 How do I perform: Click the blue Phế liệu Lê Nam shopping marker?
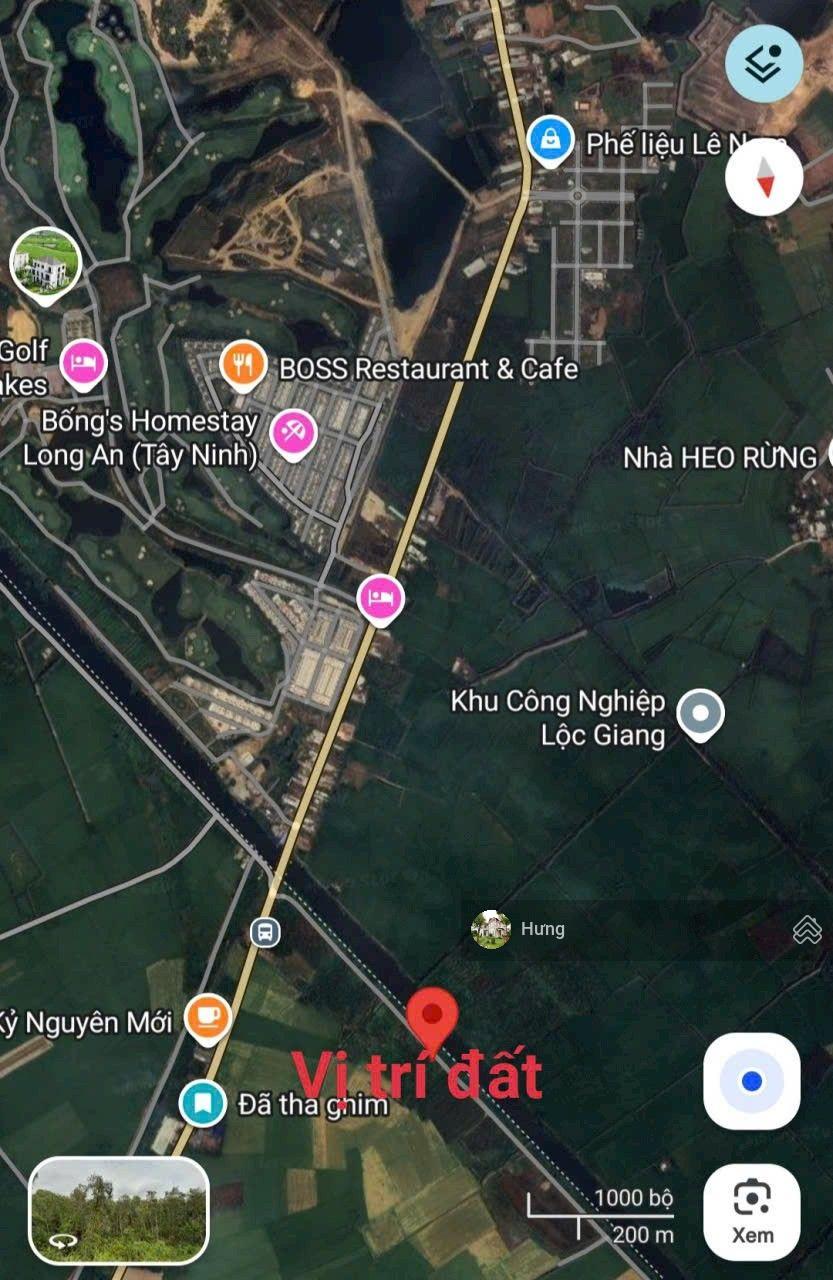[549, 138]
